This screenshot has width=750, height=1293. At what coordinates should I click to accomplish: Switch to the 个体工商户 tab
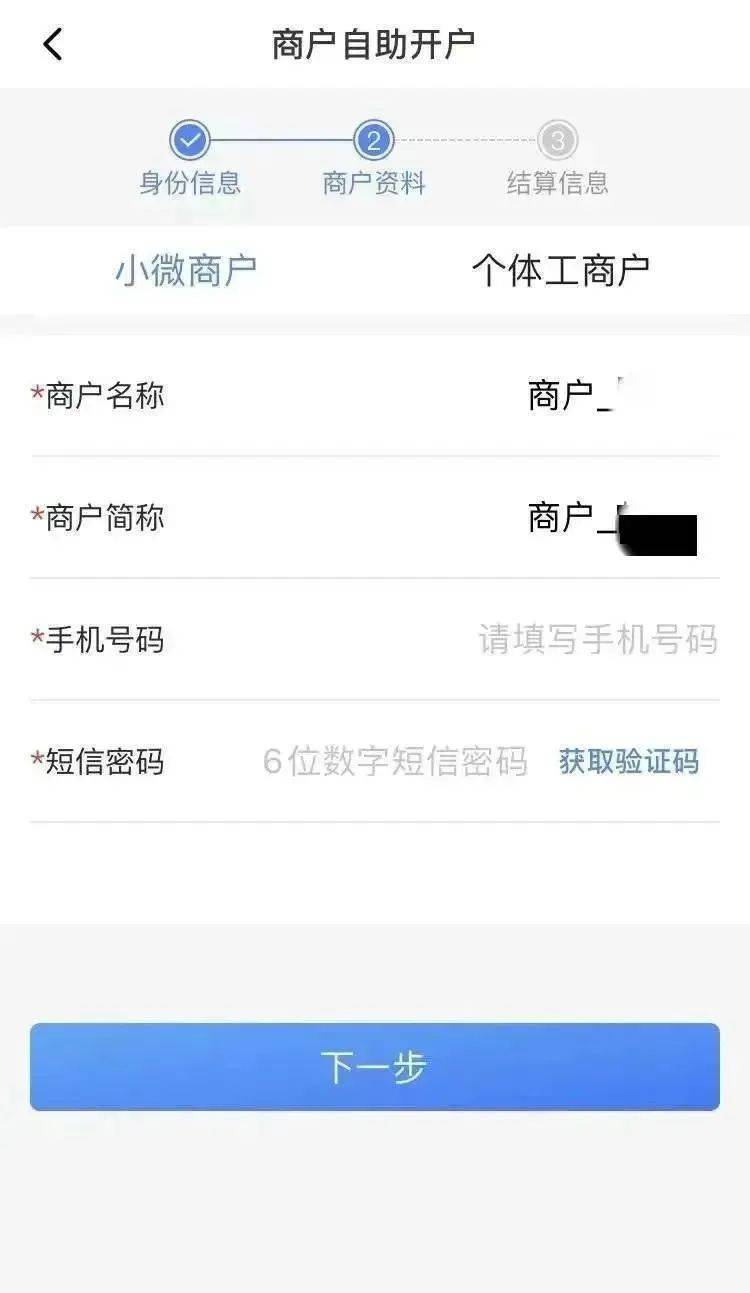[x=561, y=270]
